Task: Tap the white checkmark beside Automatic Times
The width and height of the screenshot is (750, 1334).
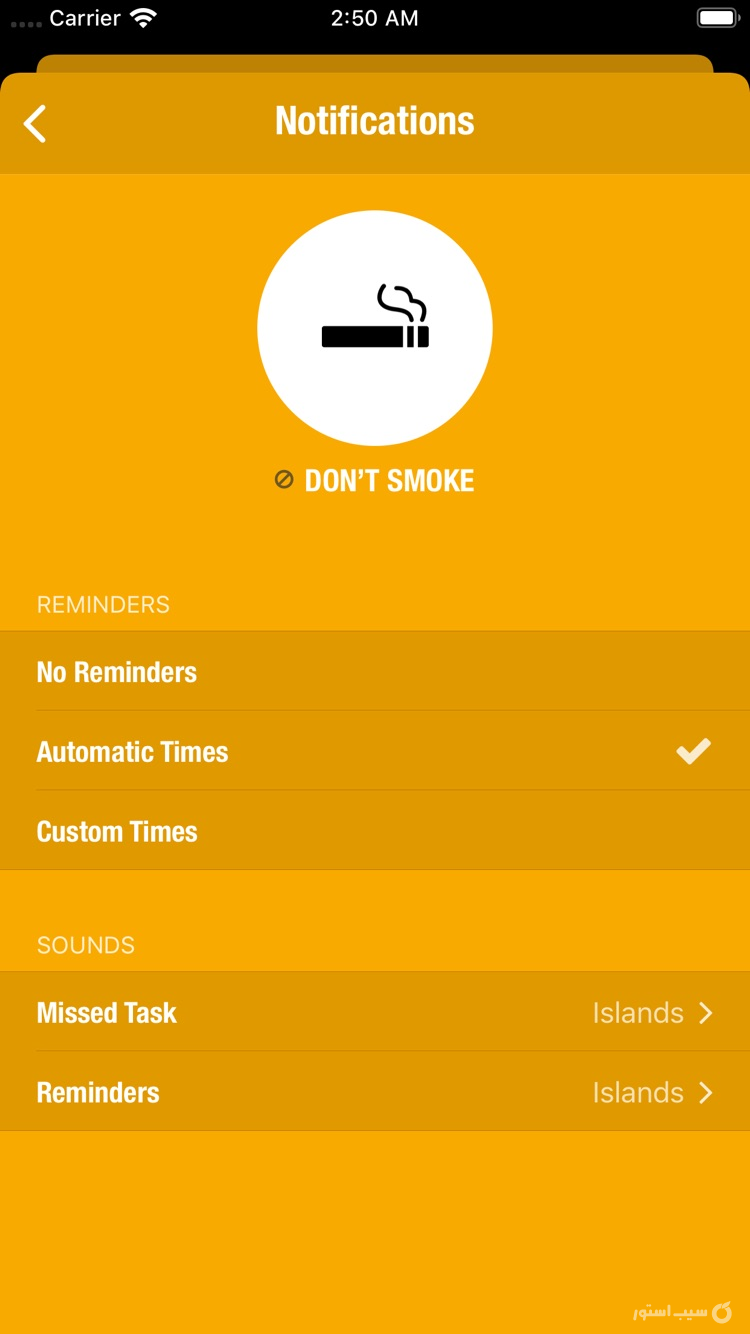Action: tap(693, 751)
